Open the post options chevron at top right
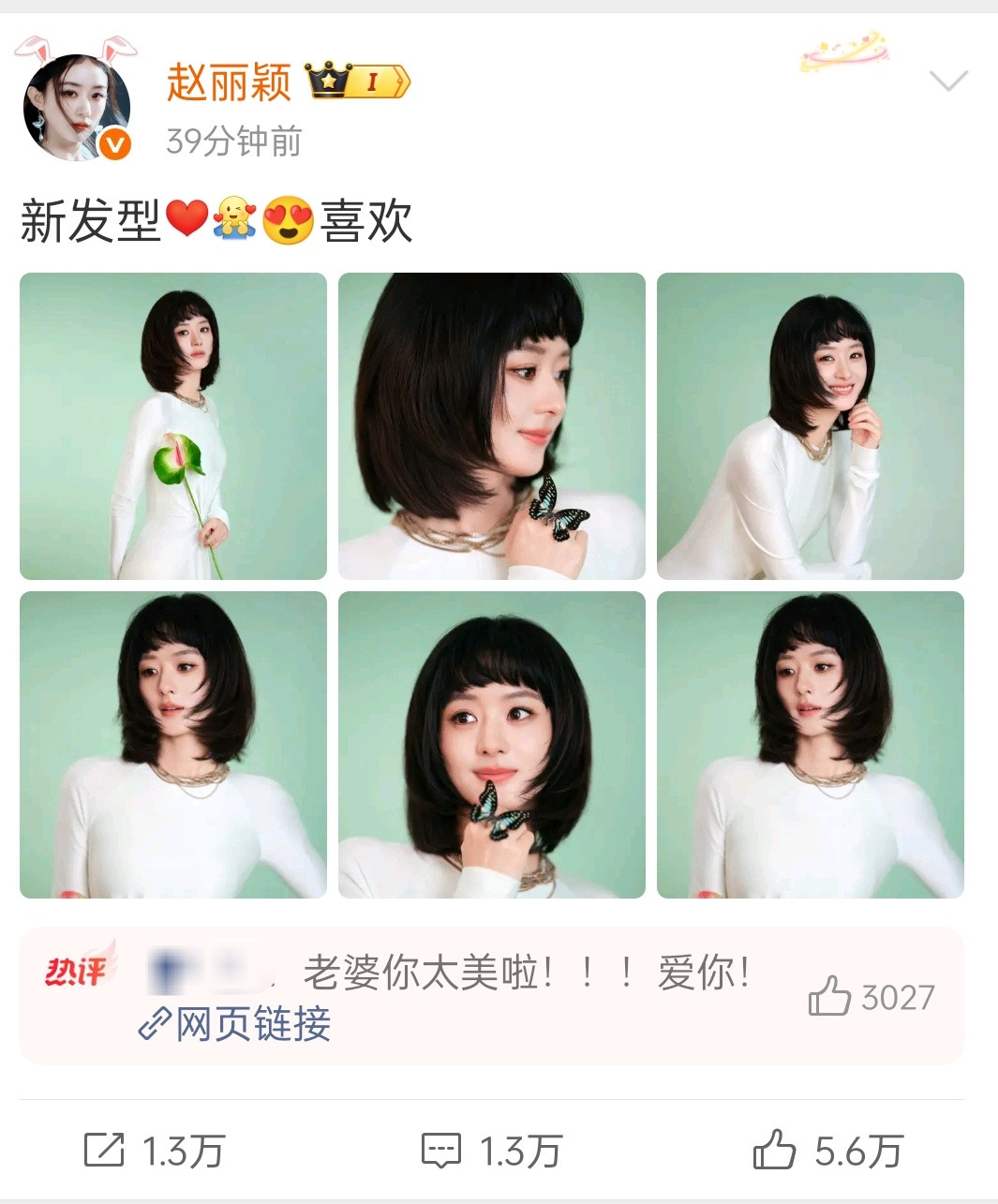998x1204 pixels. coord(949,80)
